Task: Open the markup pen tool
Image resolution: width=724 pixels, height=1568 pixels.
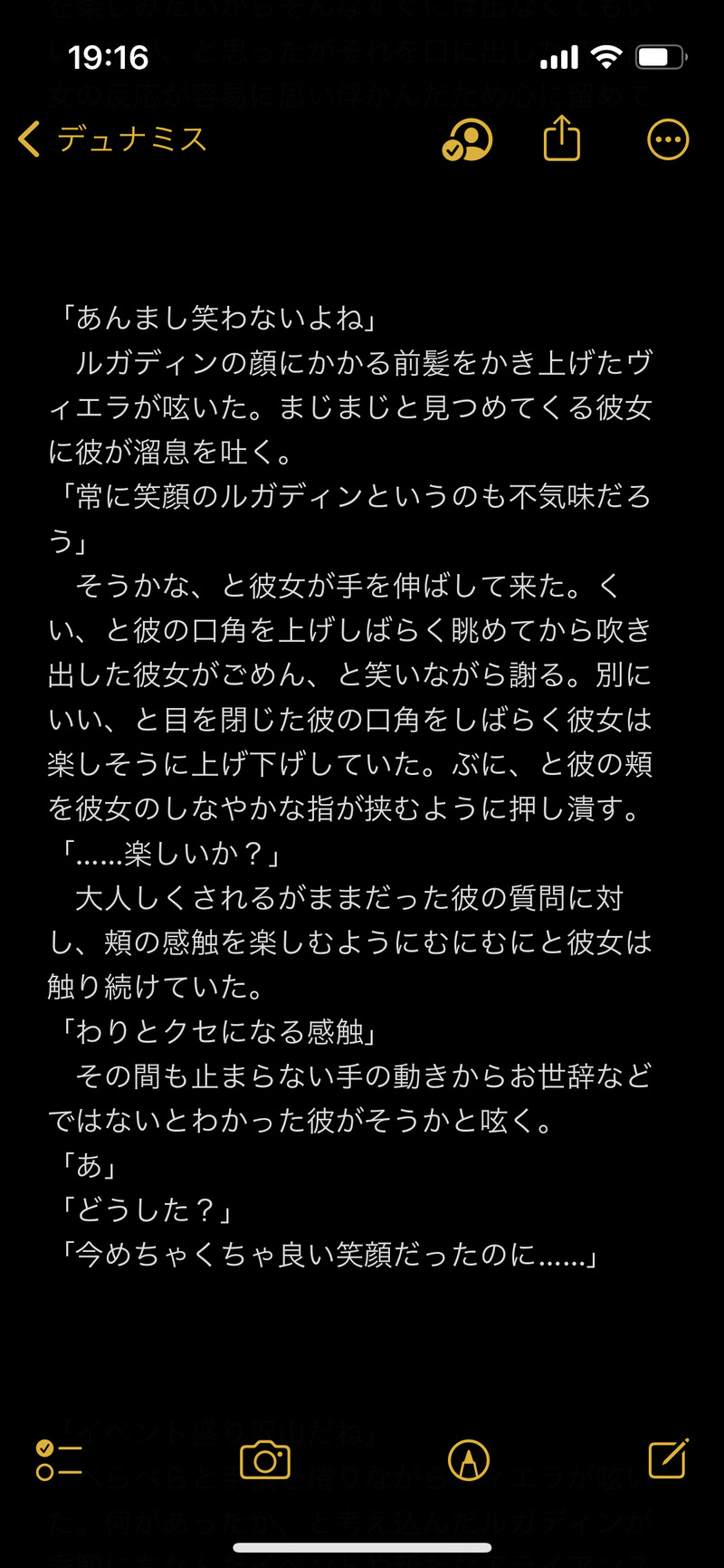Action: tap(468, 1459)
